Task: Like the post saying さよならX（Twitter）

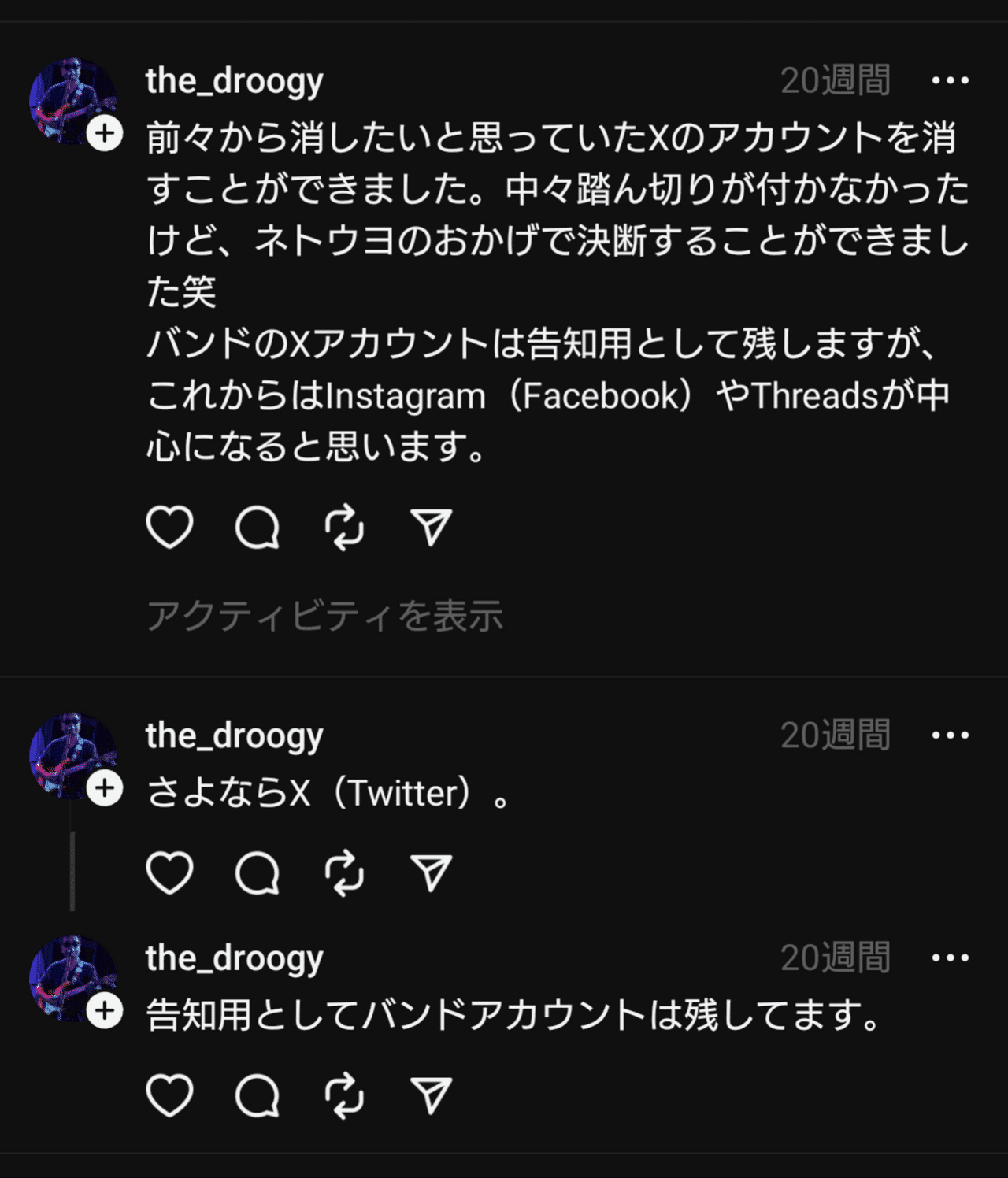Action: [169, 871]
